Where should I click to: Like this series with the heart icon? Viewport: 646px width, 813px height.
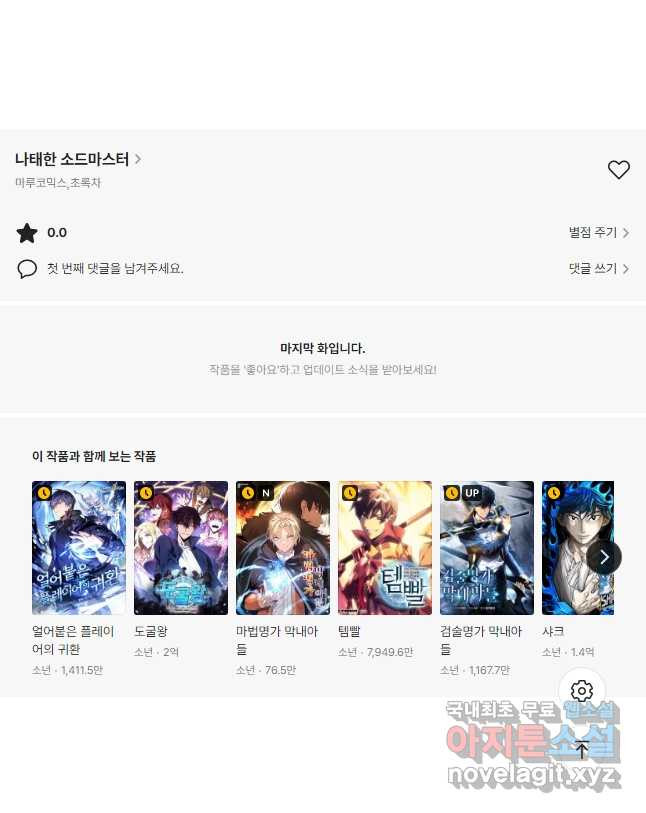(619, 170)
